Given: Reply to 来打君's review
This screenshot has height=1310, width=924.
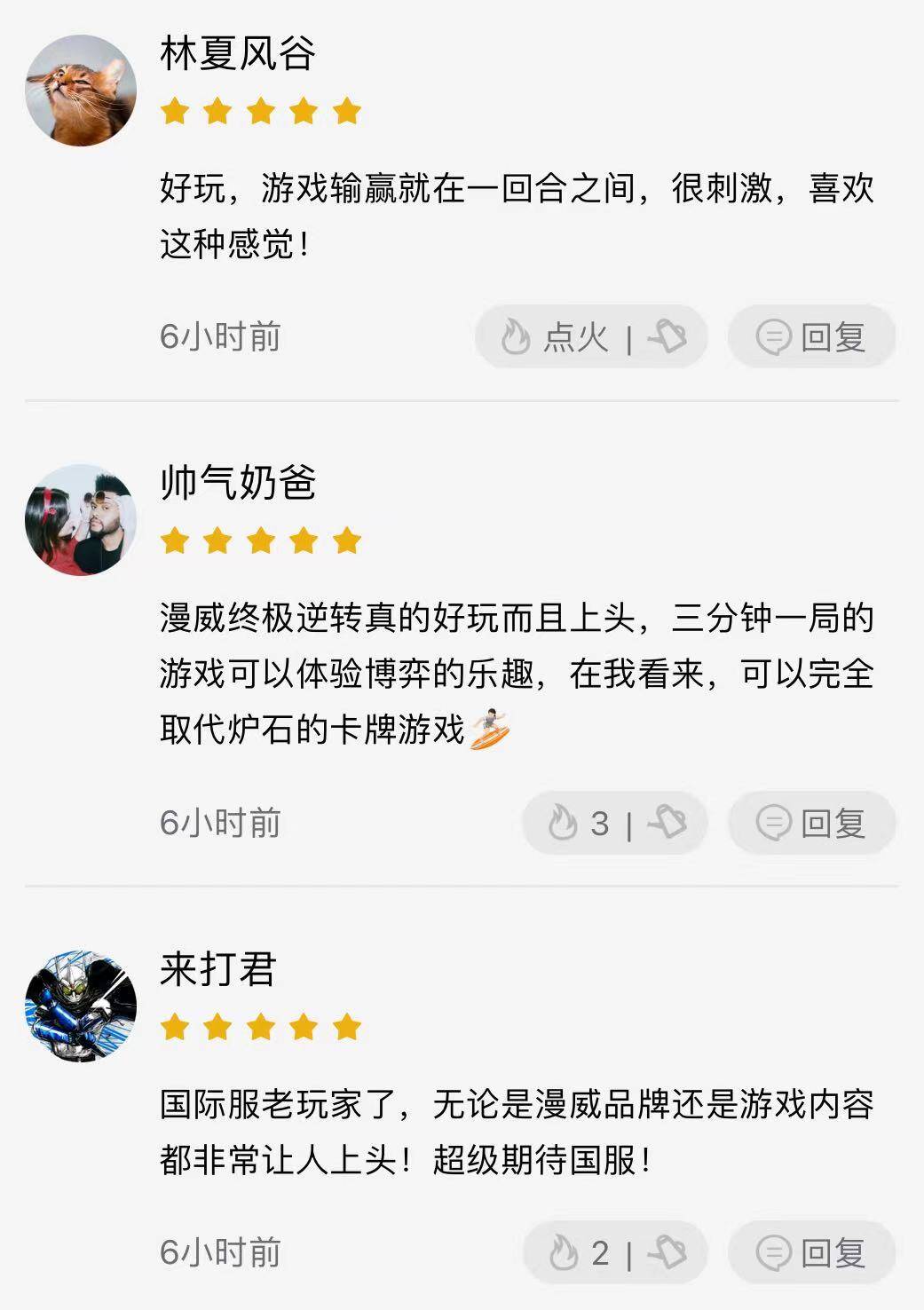Looking at the screenshot, I should pyautogui.click(x=811, y=1253).
